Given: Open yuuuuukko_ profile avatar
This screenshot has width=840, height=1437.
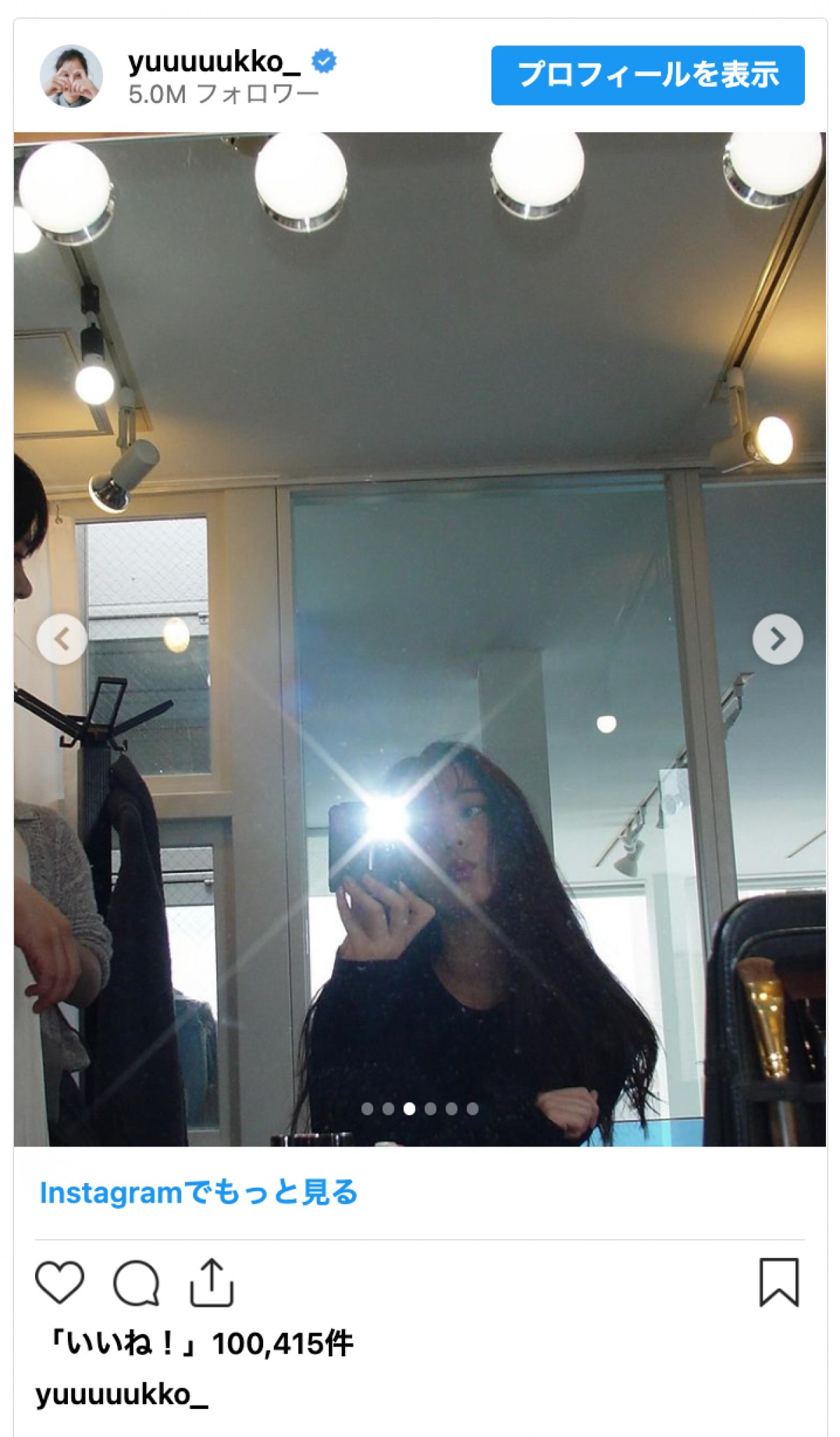Looking at the screenshot, I should (x=71, y=76).
